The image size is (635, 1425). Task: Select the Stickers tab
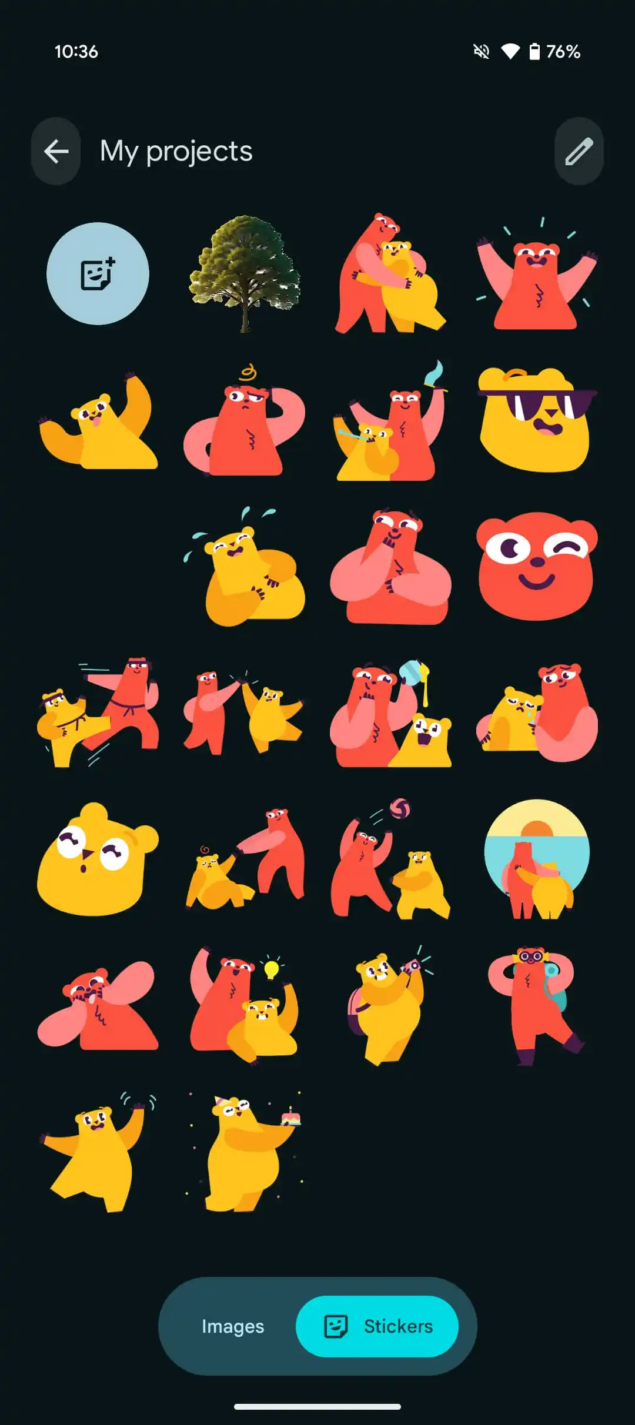click(x=378, y=1326)
